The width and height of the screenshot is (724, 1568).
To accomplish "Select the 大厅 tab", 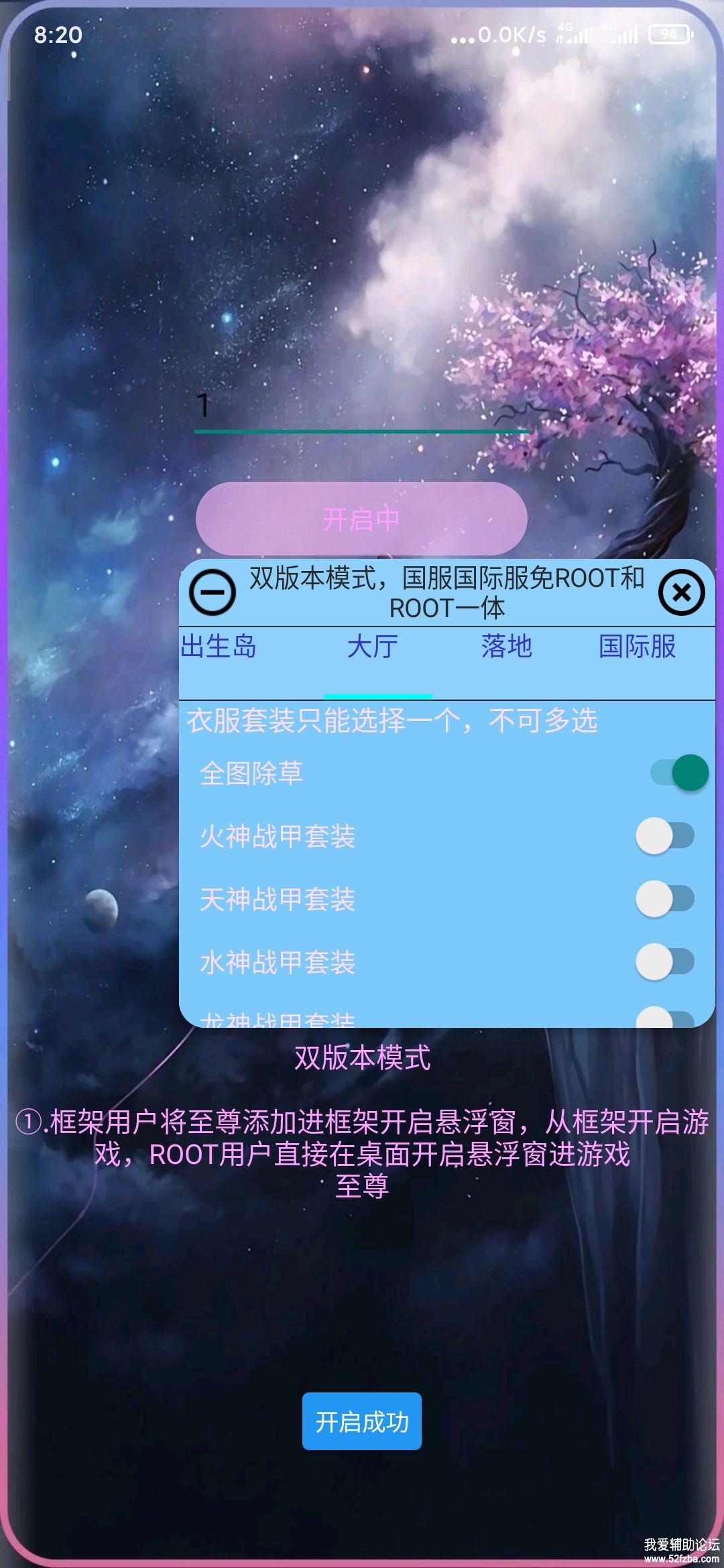I will tap(373, 647).
